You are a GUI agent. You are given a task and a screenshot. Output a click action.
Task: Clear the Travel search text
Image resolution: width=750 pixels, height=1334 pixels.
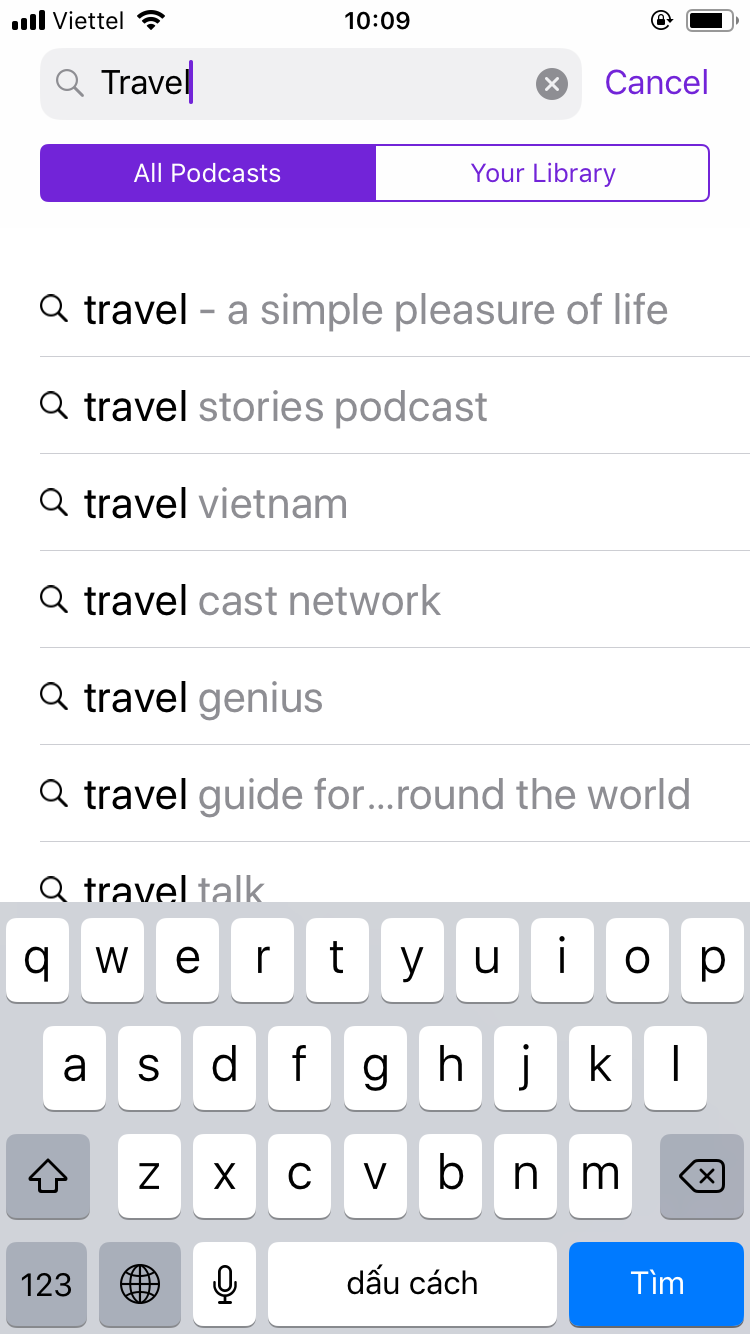click(551, 84)
